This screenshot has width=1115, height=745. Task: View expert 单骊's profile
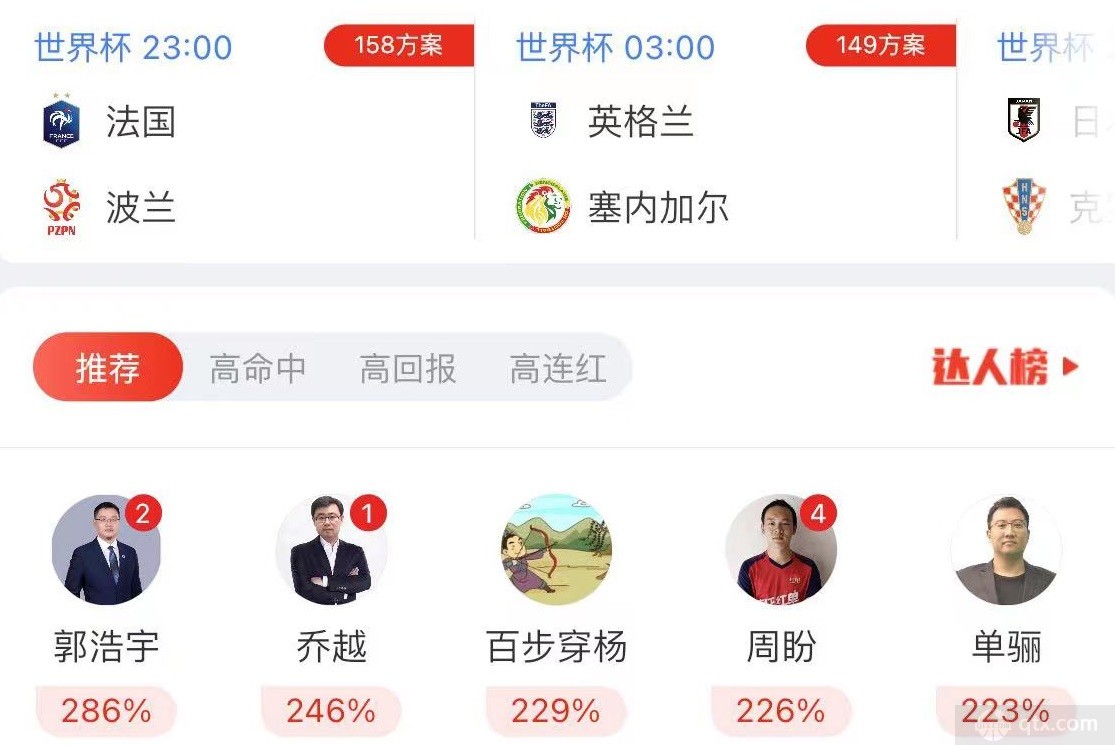pos(1006,552)
